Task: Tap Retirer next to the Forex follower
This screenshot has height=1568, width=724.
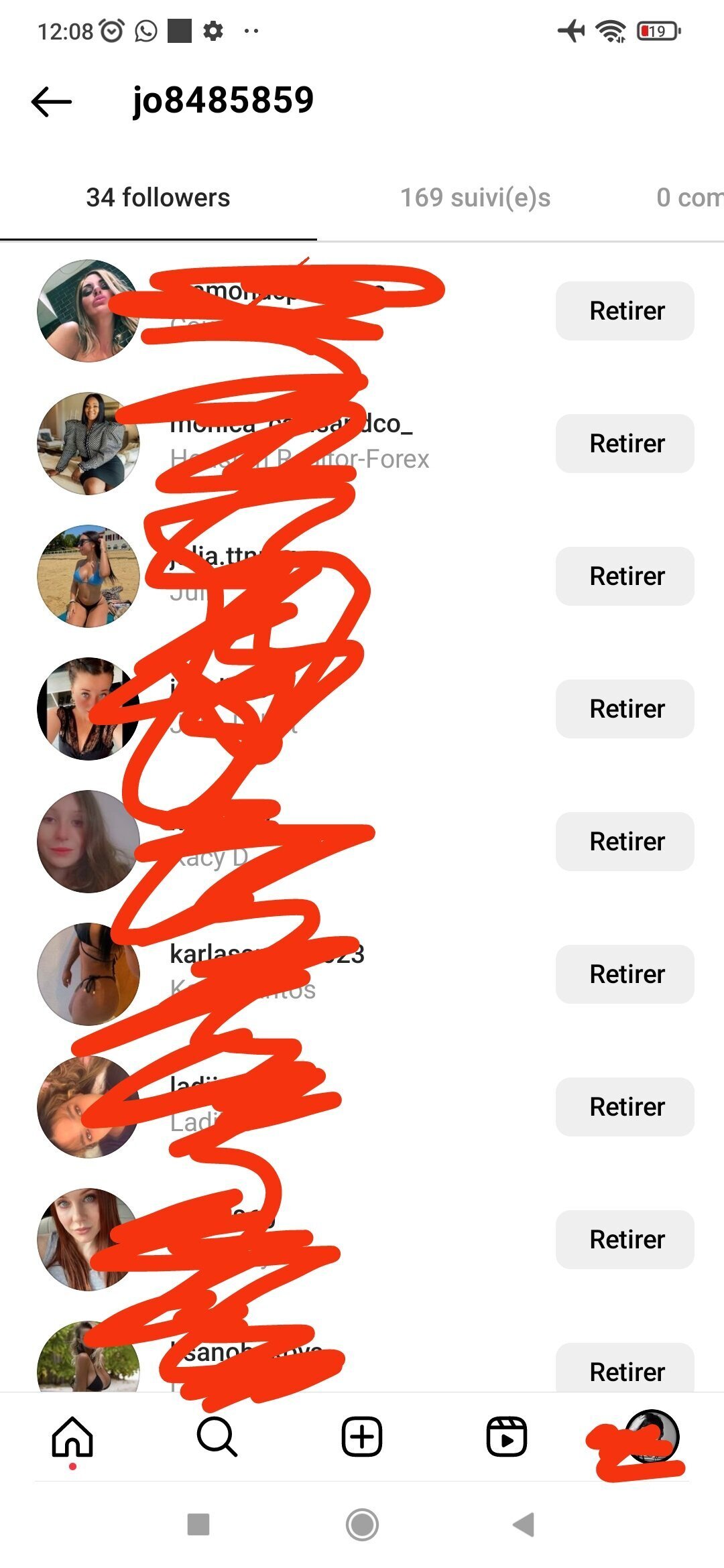Action: (x=624, y=444)
